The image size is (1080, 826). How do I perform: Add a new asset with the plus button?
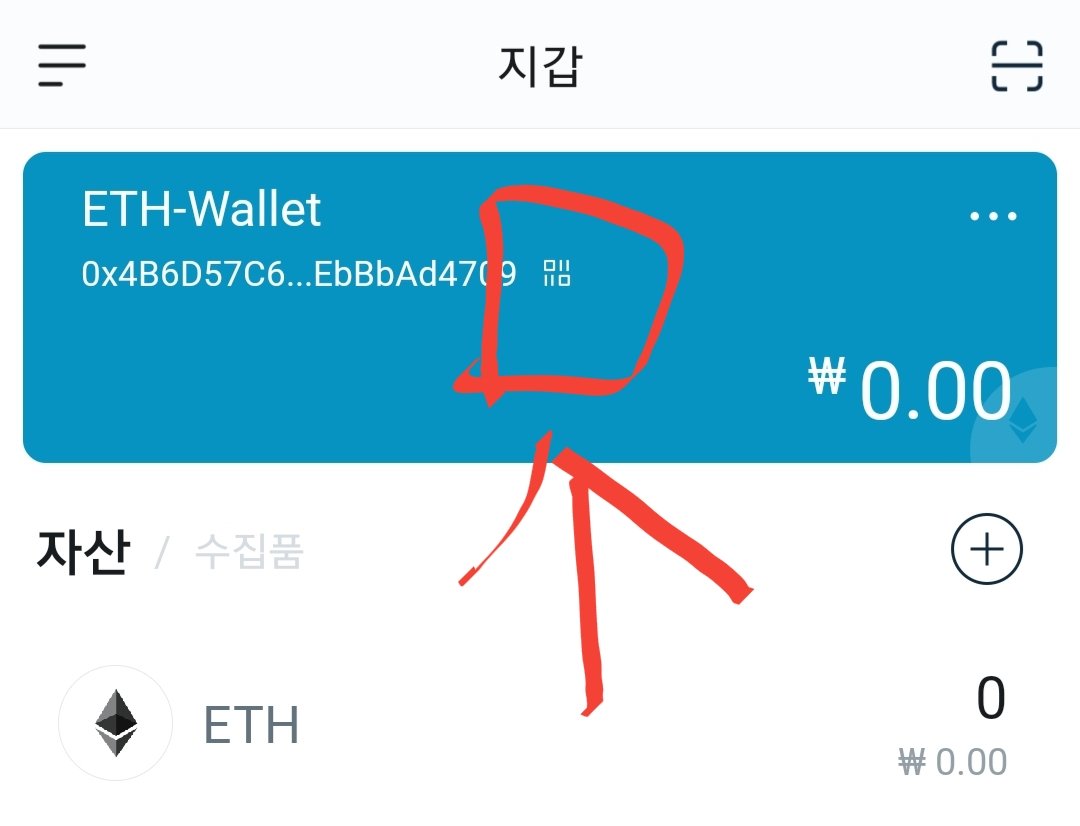(986, 550)
